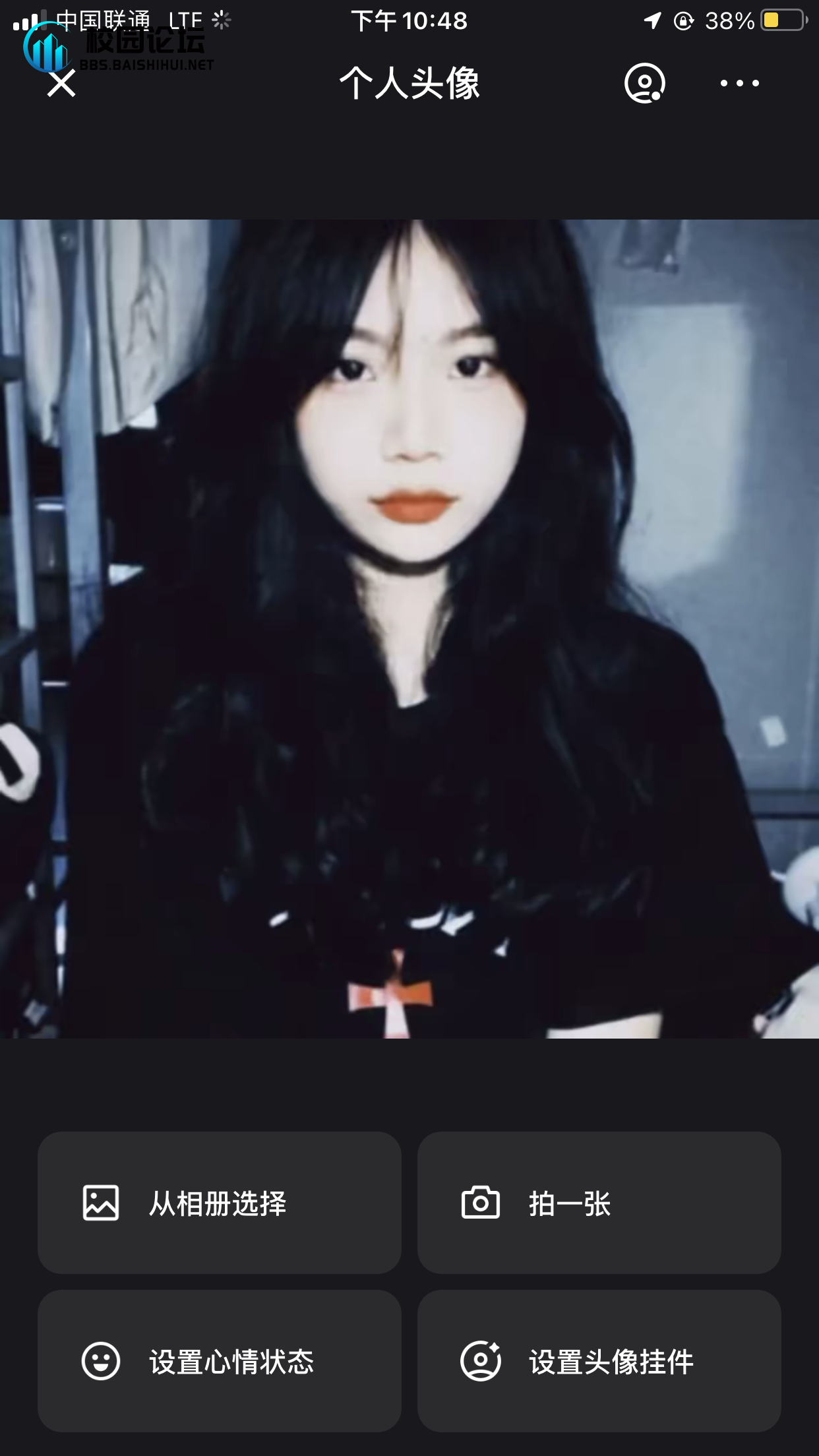Open the avatar profile icon in the top bar
819x1456 pixels.
tap(644, 83)
